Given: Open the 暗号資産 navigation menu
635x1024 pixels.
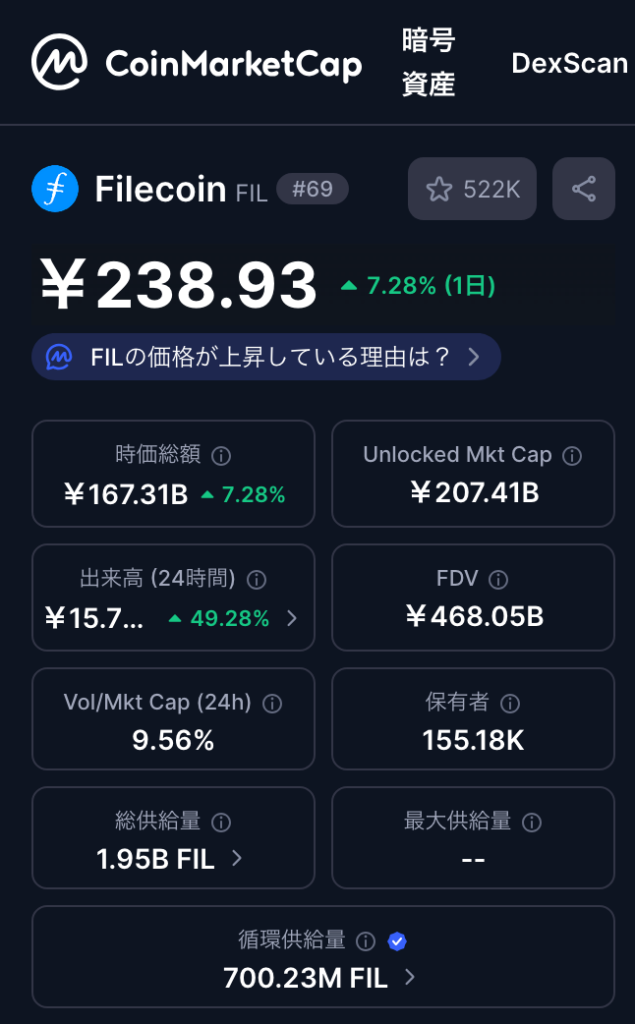Looking at the screenshot, I should point(428,63).
